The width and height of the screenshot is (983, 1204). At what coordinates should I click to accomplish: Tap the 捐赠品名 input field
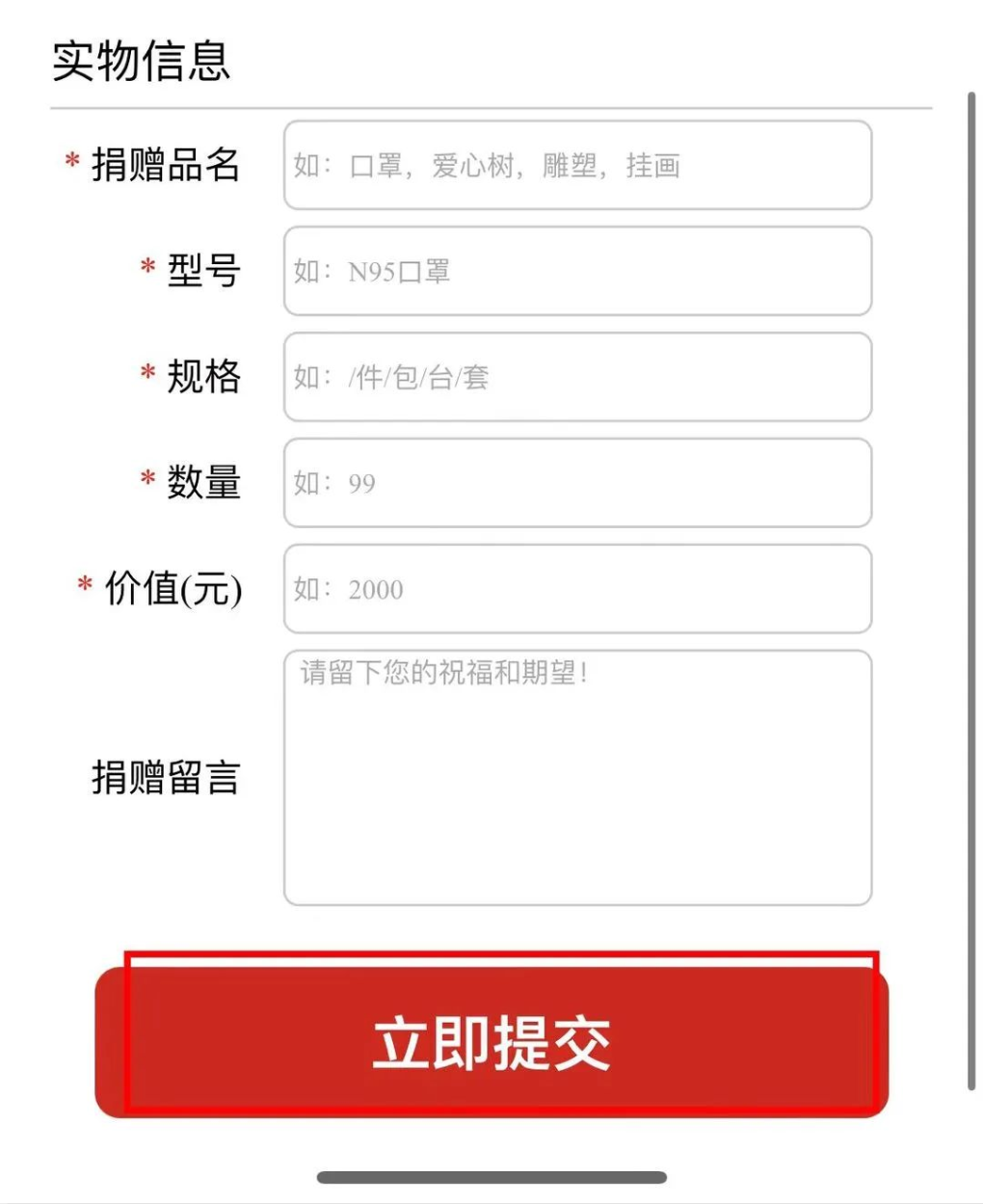pyautogui.click(x=577, y=165)
